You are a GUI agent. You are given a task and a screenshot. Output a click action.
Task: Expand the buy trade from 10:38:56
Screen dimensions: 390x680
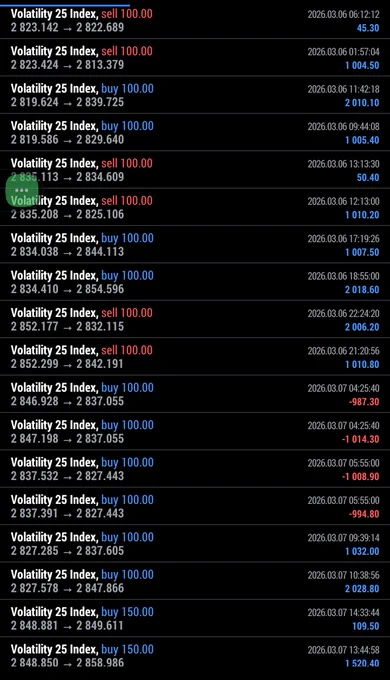(195, 581)
